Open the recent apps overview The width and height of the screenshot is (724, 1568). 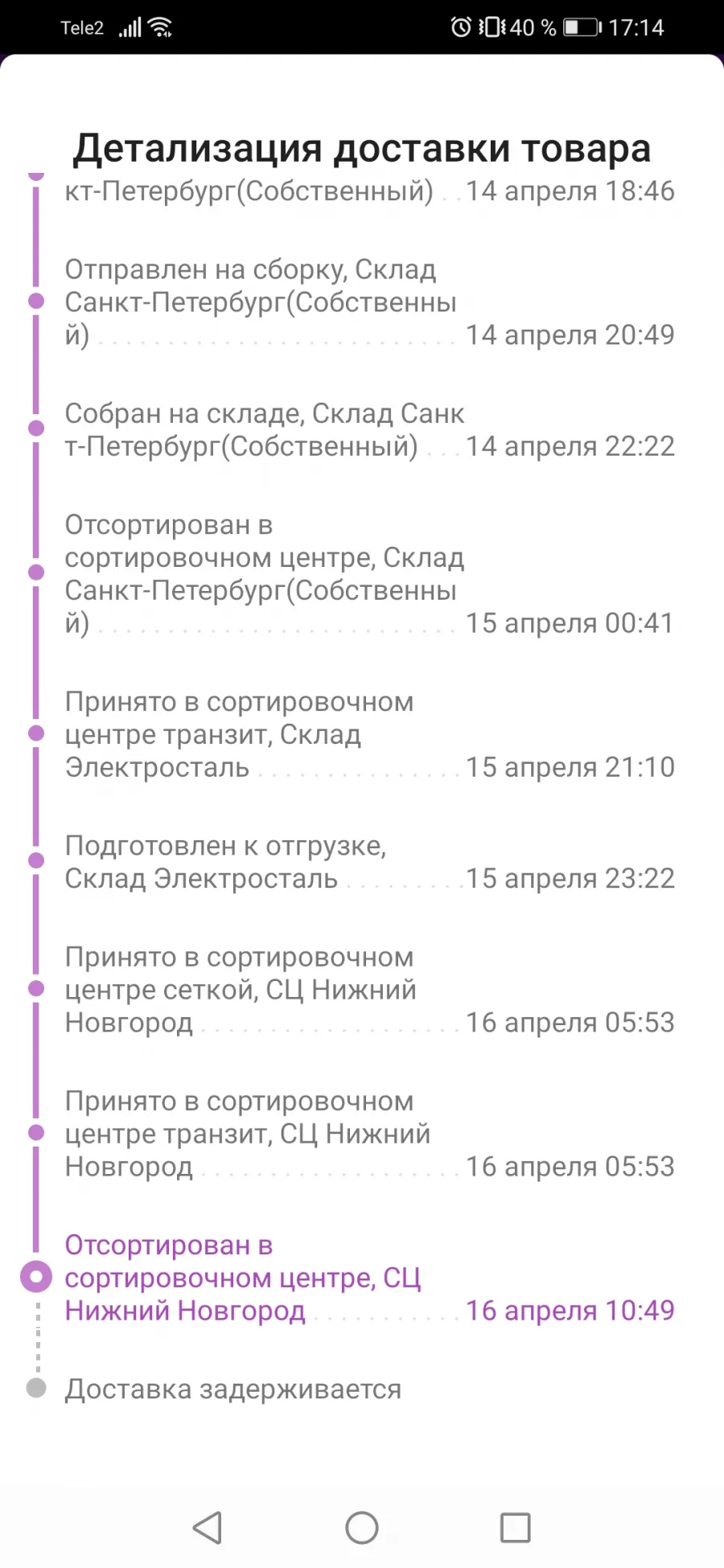pos(516,1527)
